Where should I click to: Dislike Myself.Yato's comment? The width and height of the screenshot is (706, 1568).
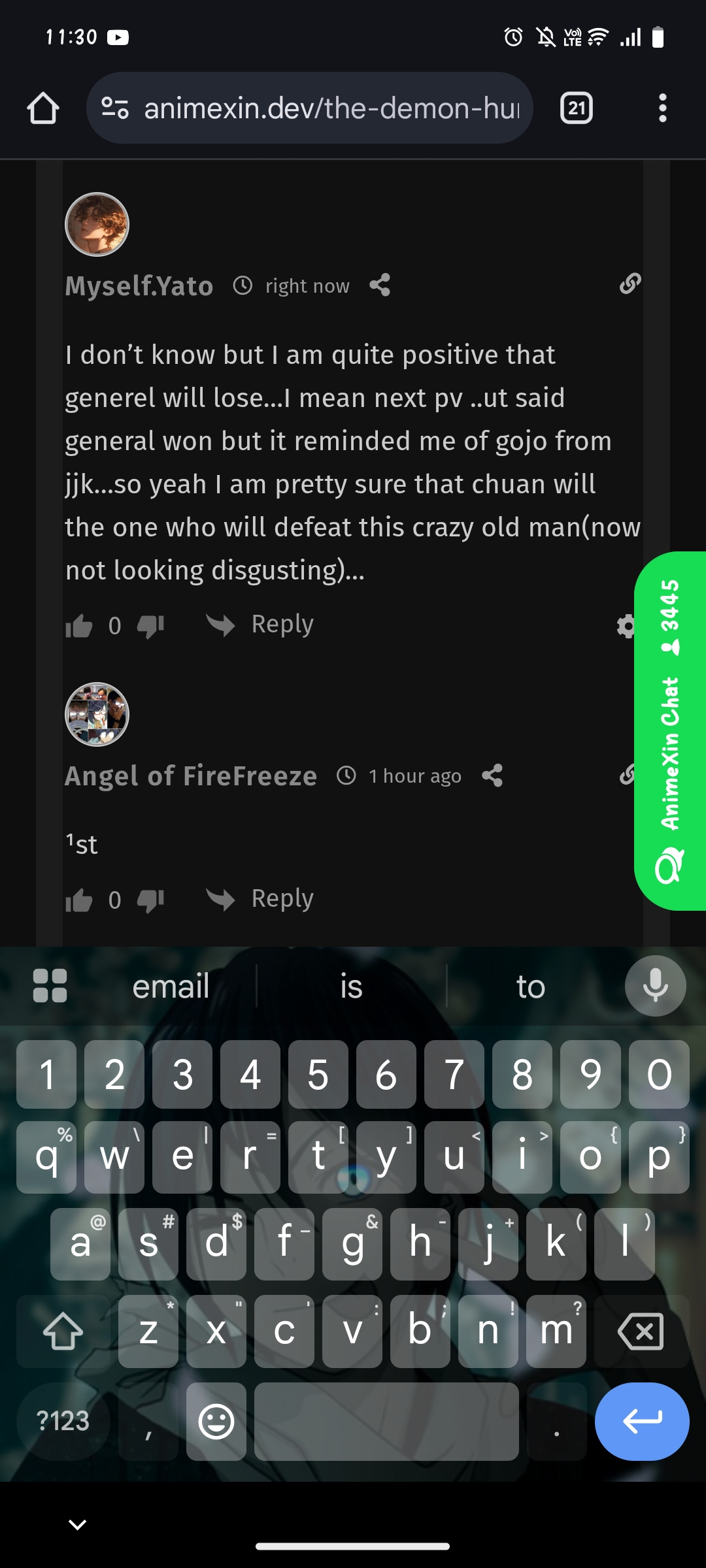(x=150, y=626)
